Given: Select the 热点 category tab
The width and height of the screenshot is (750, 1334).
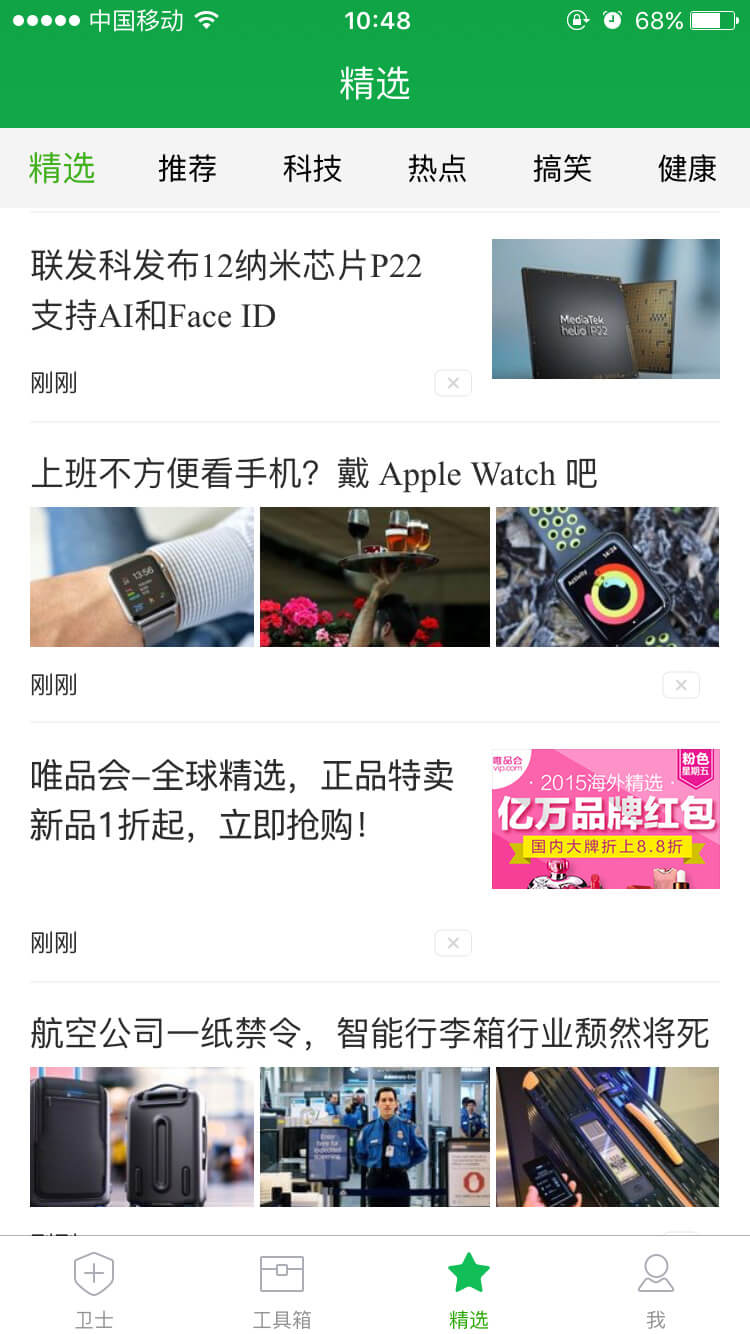Looking at the screenshot, I should click(x=437, y=168).
